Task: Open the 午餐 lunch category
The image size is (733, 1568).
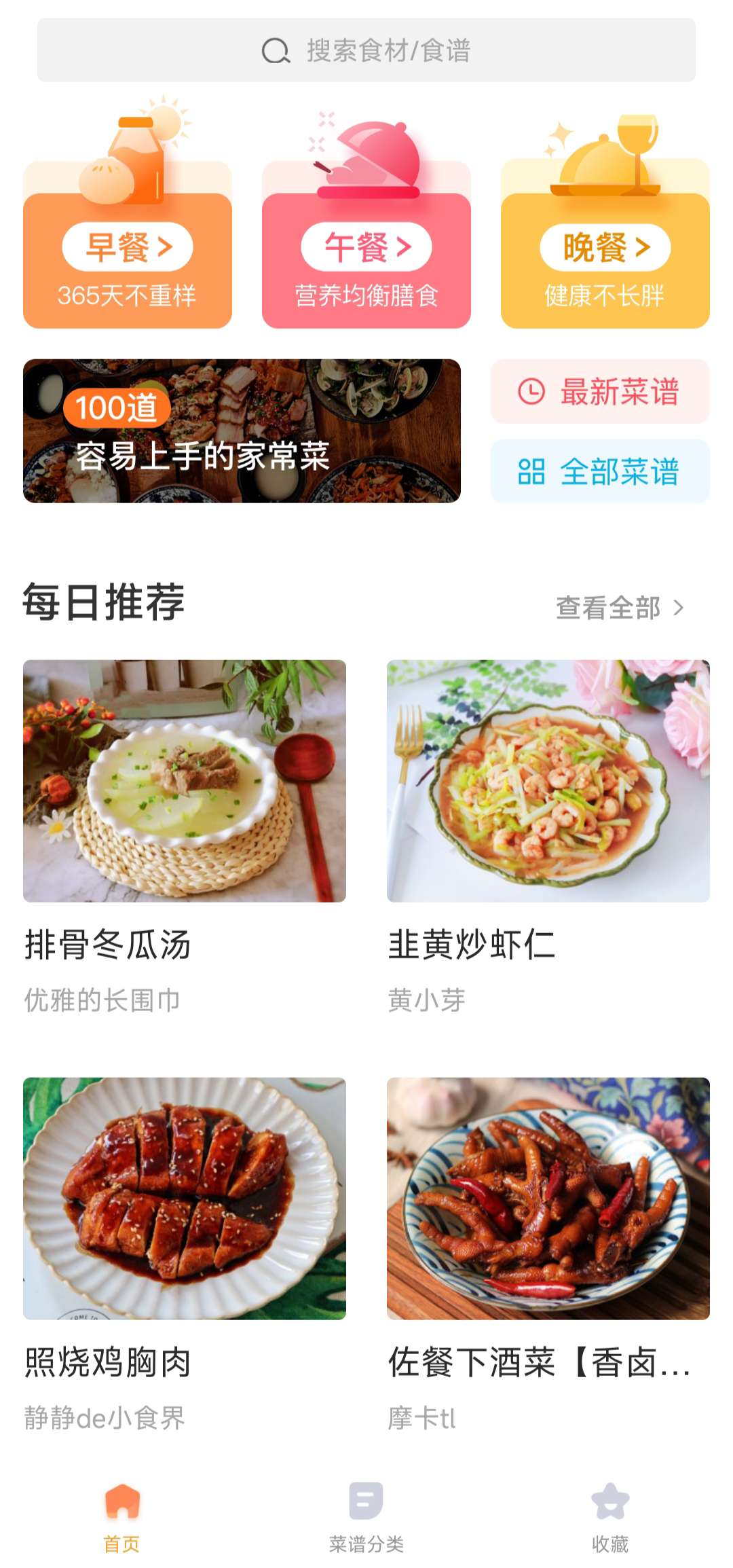Action: [x=366, y=247]
